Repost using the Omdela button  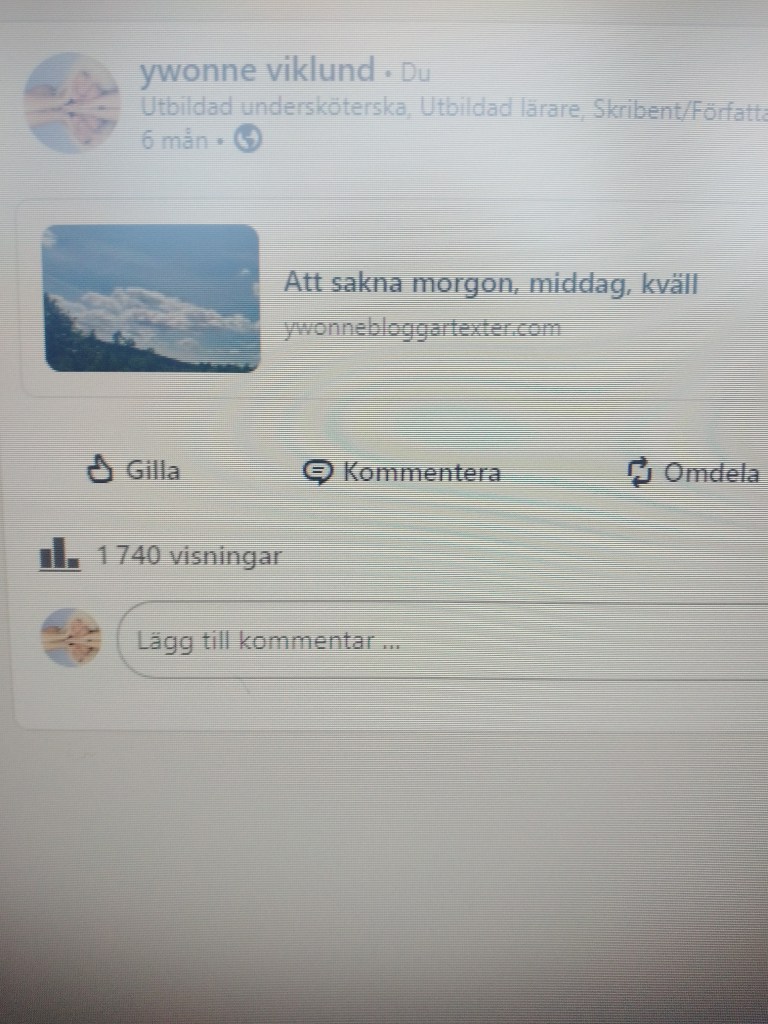point(694,473)
